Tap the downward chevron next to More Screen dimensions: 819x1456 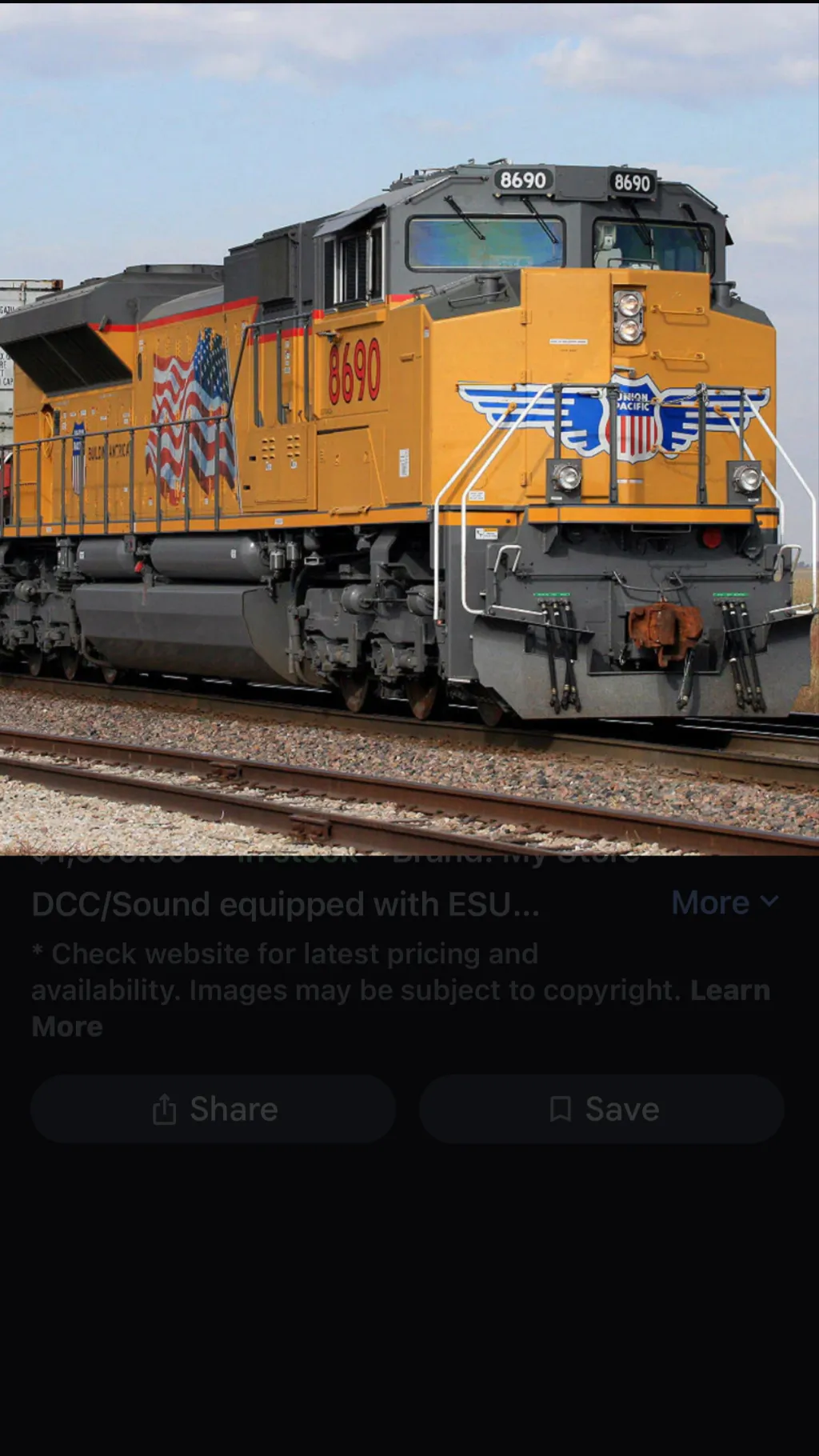click(x=769, y=902)
